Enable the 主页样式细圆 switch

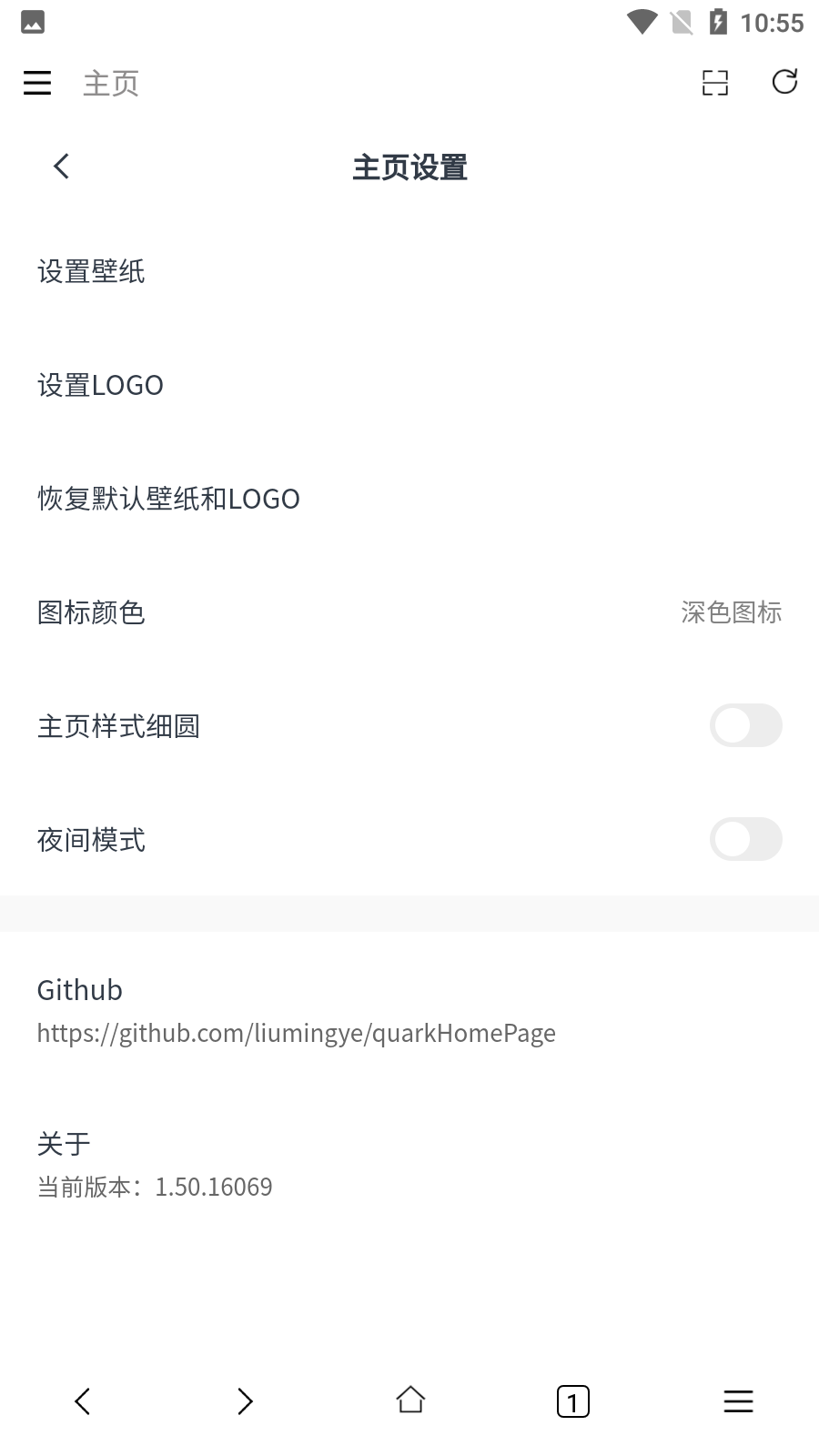tap(746, 725)
